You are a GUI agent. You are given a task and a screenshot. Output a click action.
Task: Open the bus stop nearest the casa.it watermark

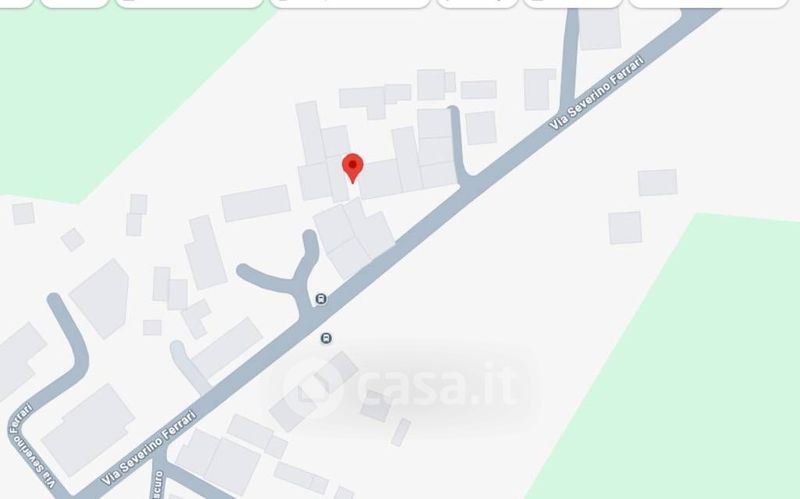pyautogui.click(x=326, y=338)
